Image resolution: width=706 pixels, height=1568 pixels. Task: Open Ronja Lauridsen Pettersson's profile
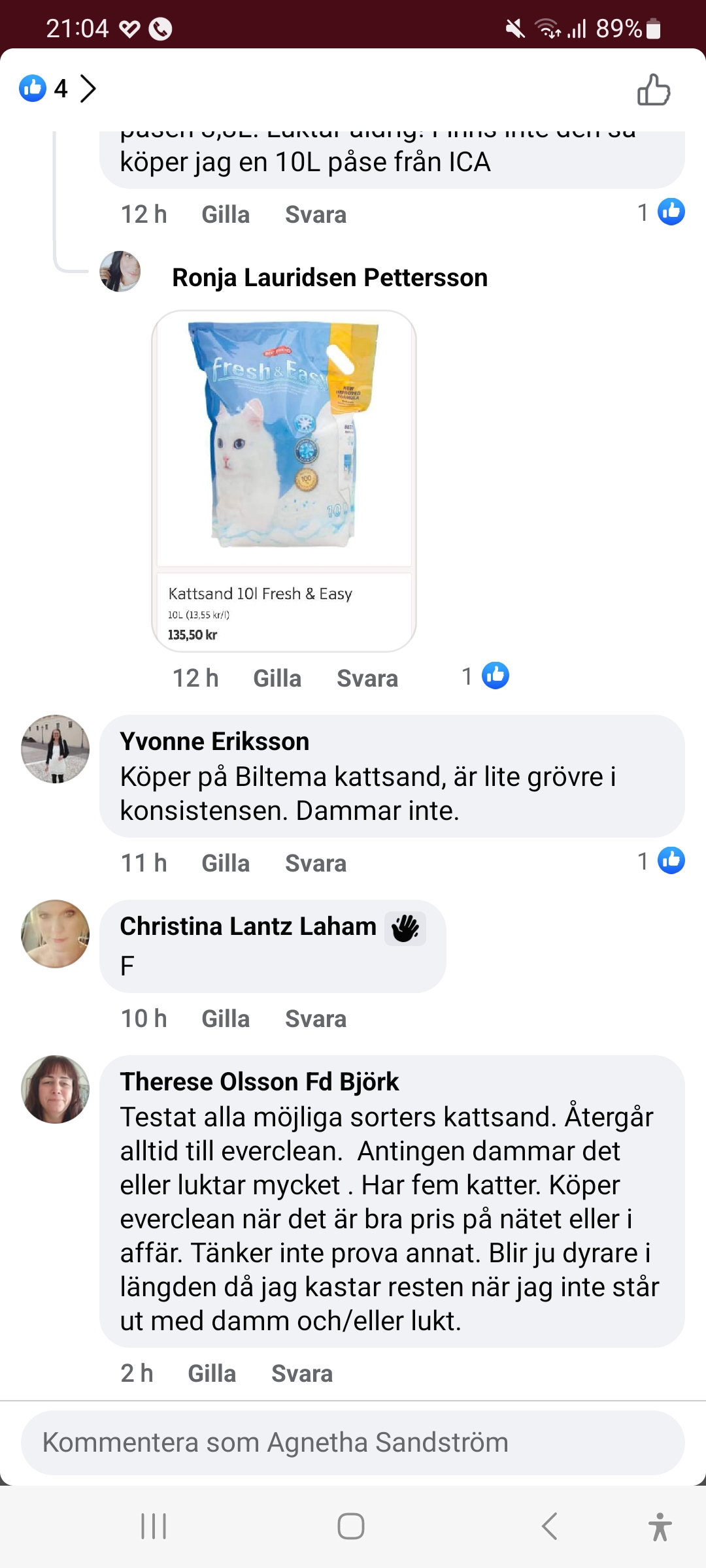(x=329, y=278)
